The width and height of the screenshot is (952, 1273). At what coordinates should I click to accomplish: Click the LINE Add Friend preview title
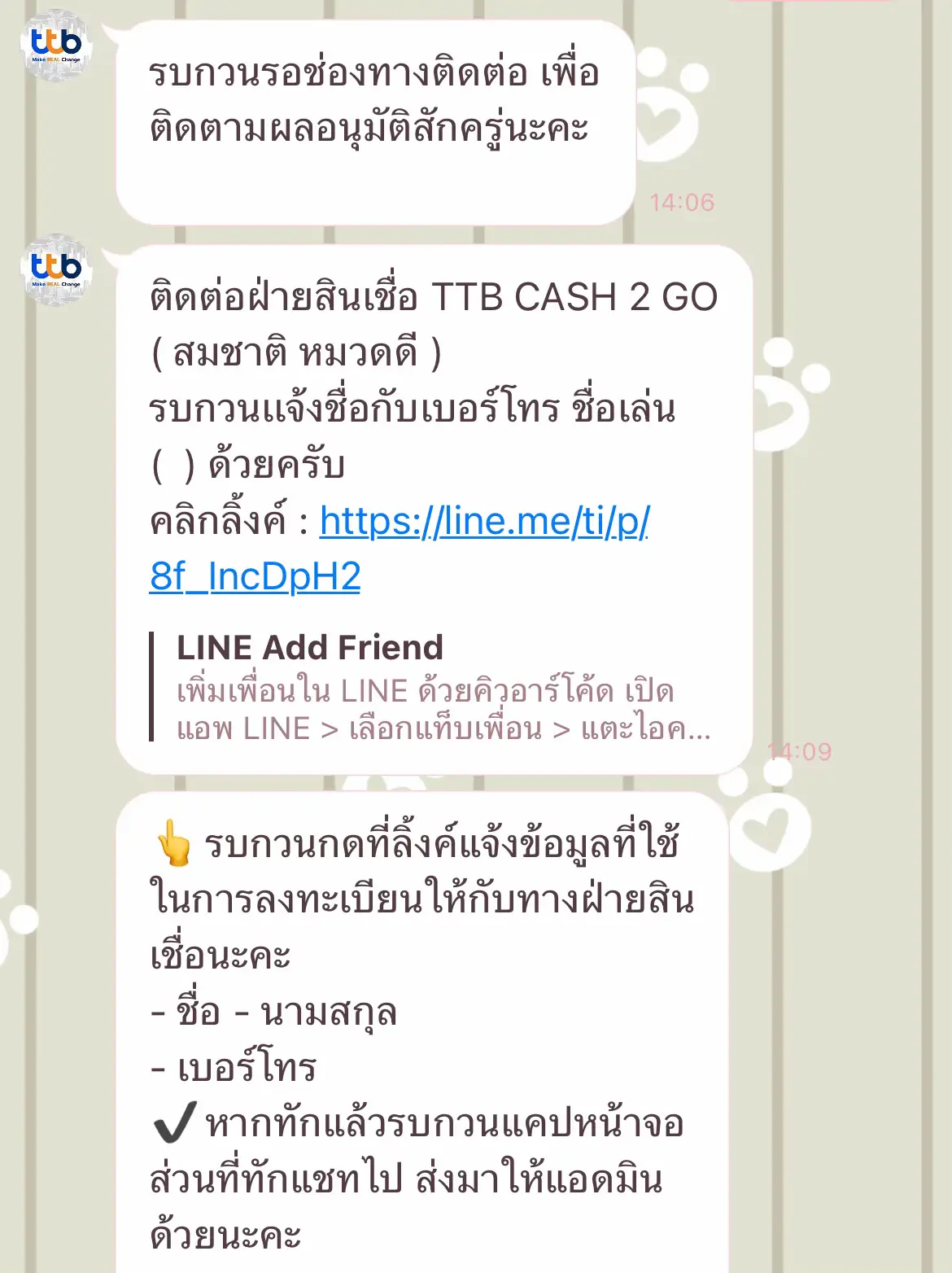(x=312, y=649)
